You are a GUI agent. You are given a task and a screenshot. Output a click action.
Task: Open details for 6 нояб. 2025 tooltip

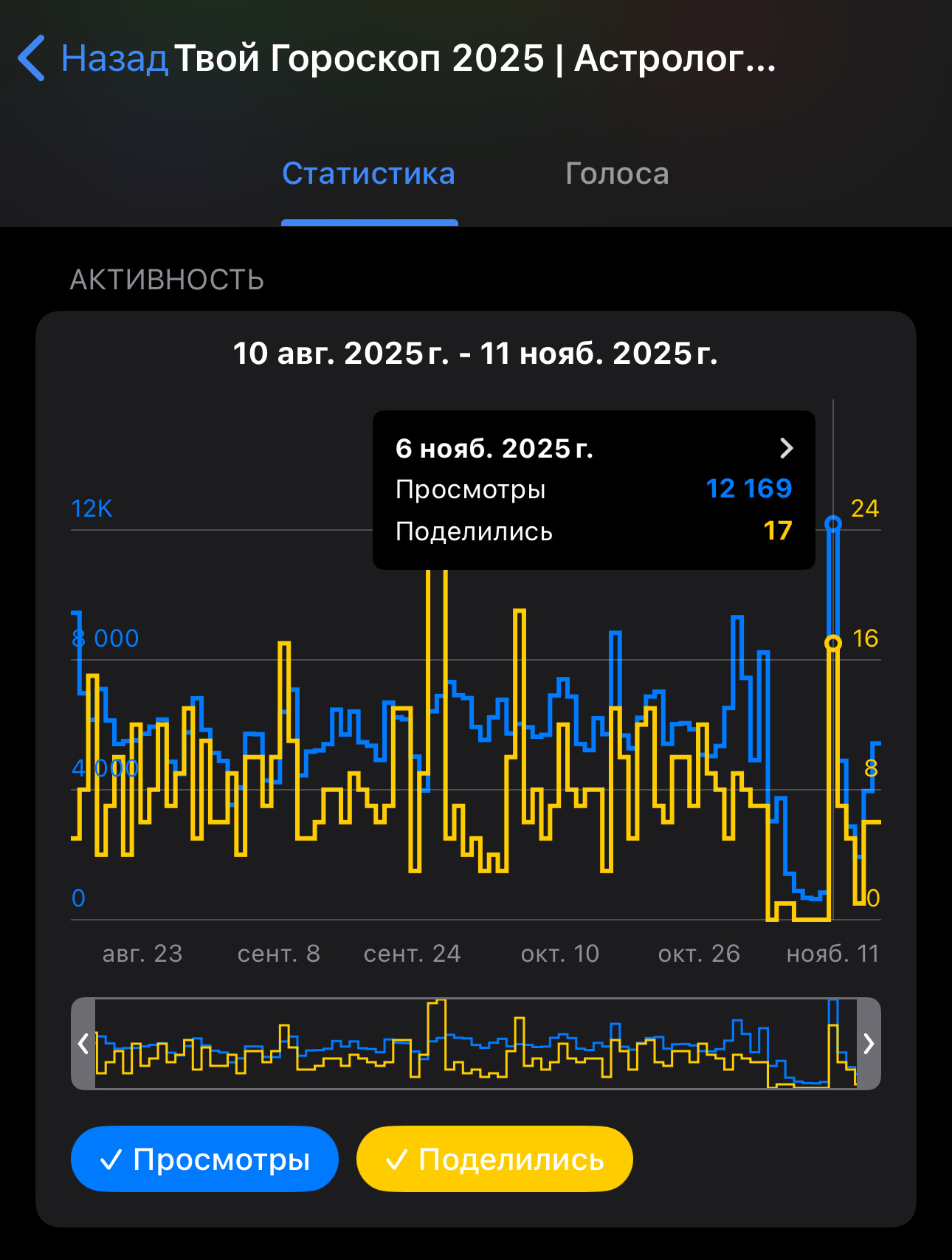786,448
